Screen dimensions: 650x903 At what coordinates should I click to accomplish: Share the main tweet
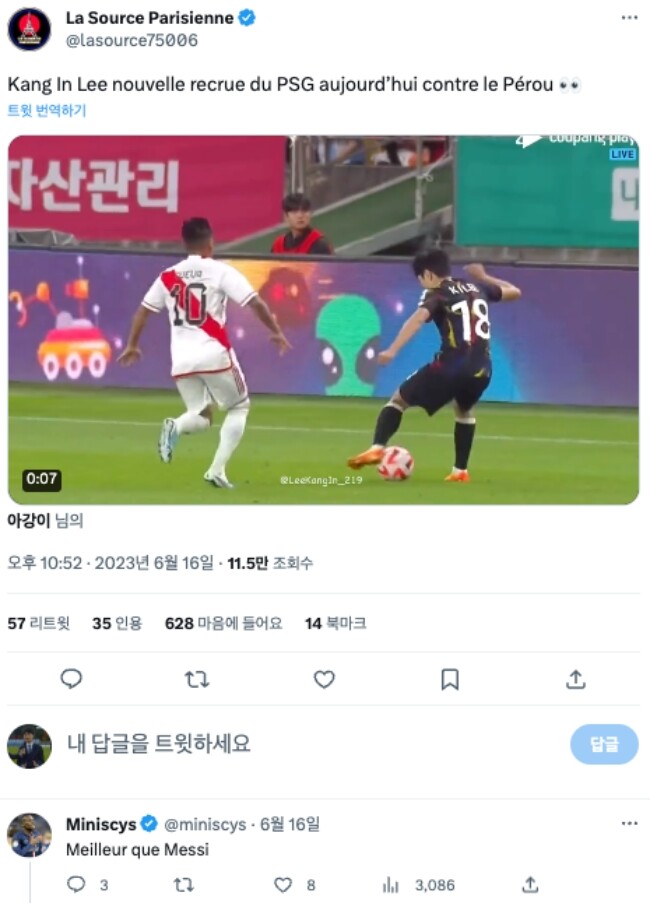pyautogui.click(x=576, y=679)
